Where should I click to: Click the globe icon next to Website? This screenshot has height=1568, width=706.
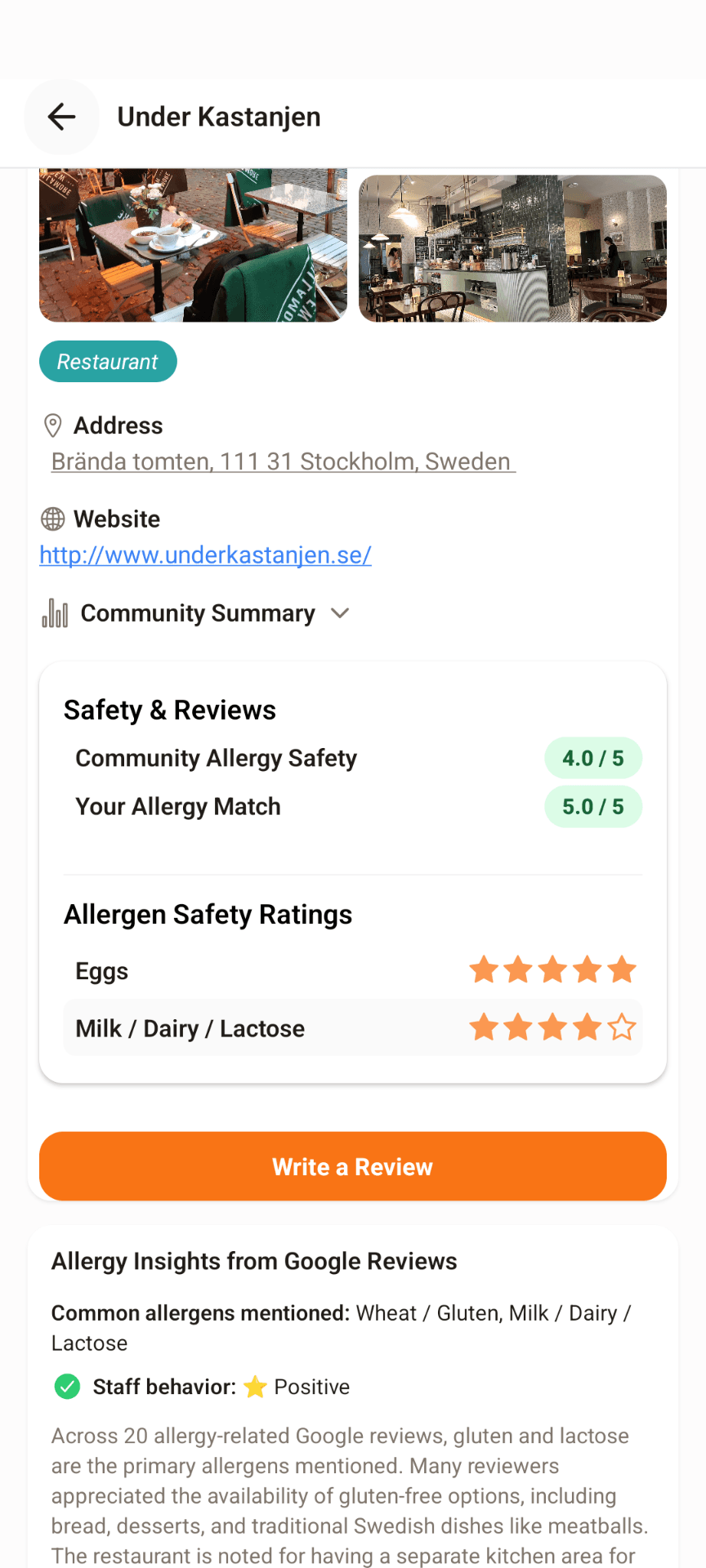pos(52,519)
